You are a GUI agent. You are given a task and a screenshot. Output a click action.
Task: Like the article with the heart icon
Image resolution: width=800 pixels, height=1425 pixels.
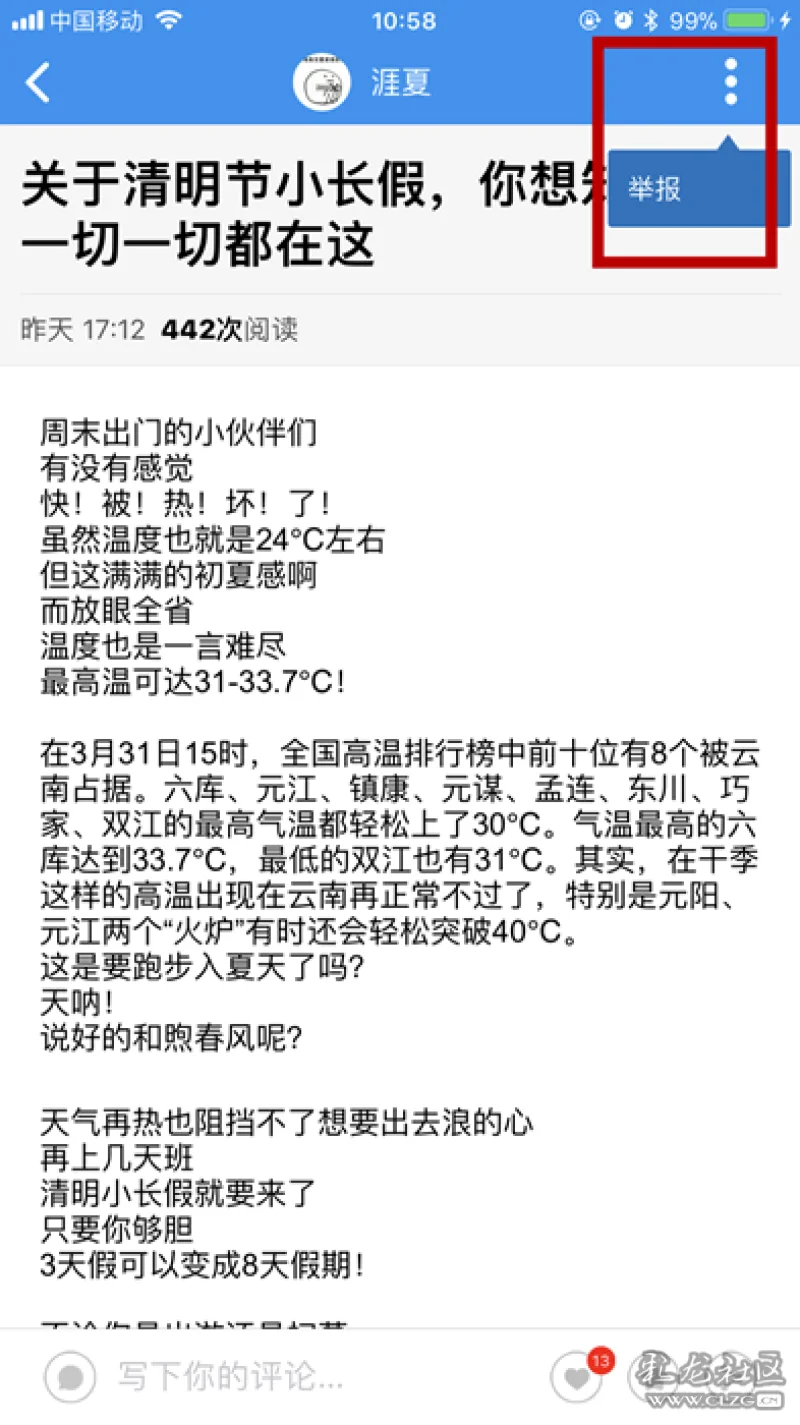[577, 1378]
